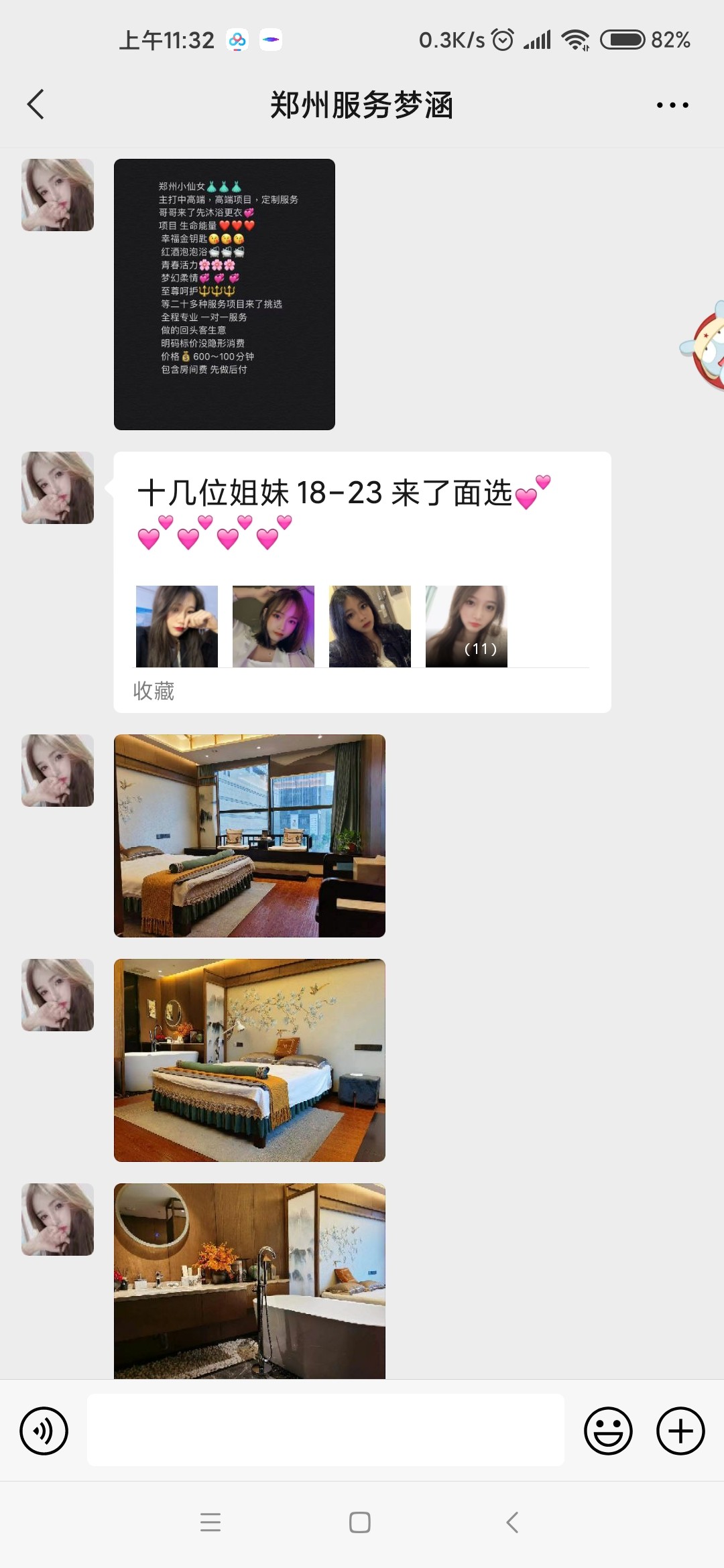The width and height of the screenshot is (724, 1568).
Task: Open the dark price-list image message
Action: coord(224,293)
